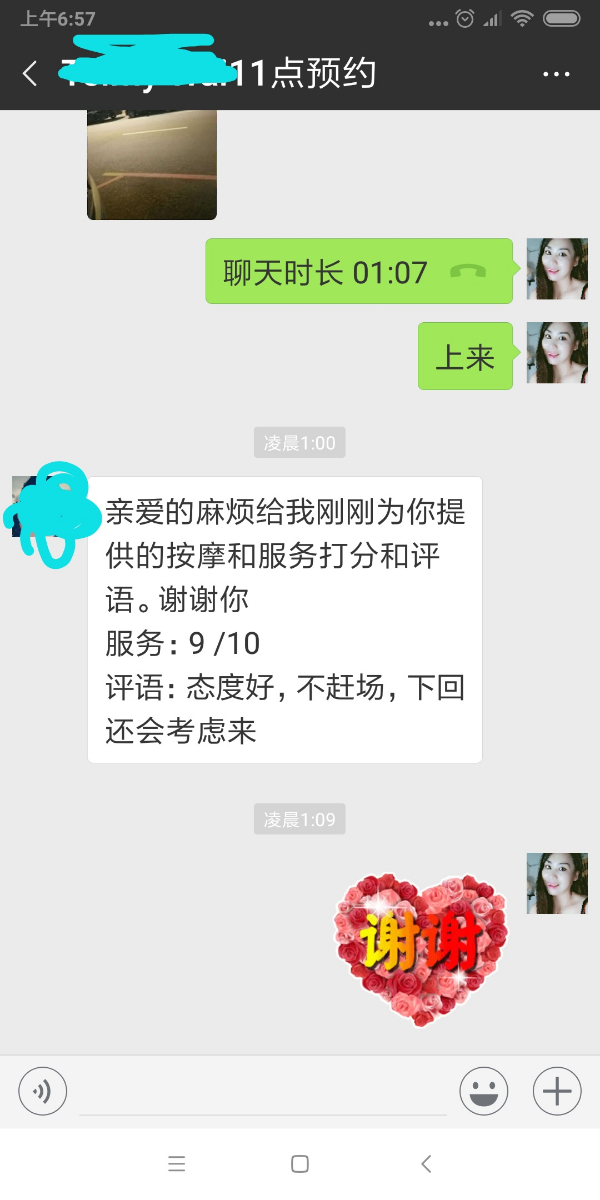The width and height of the screenshot is (600, 1200).
Task: Go back to the chat list
Action: click(30, 74)
